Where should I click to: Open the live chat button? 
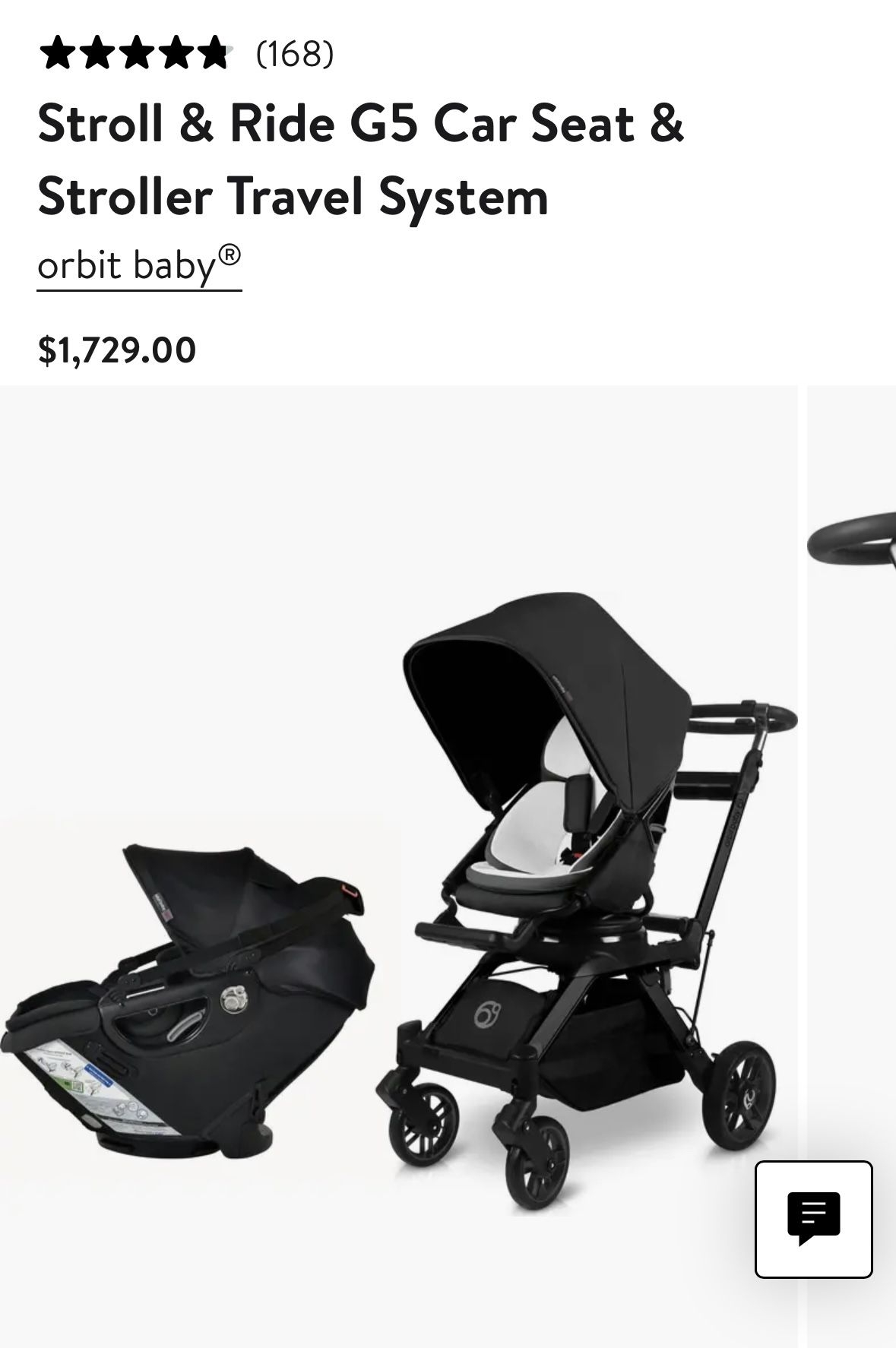813,1219
